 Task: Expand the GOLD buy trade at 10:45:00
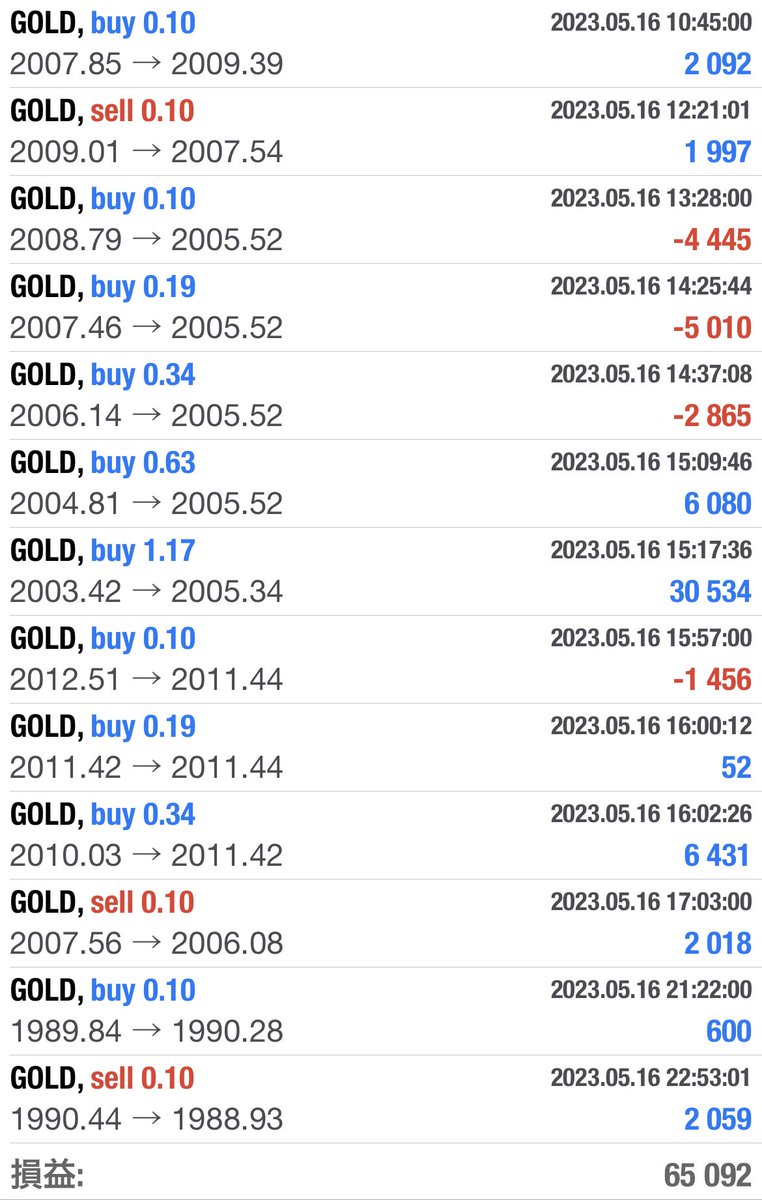tap(380, 44)
